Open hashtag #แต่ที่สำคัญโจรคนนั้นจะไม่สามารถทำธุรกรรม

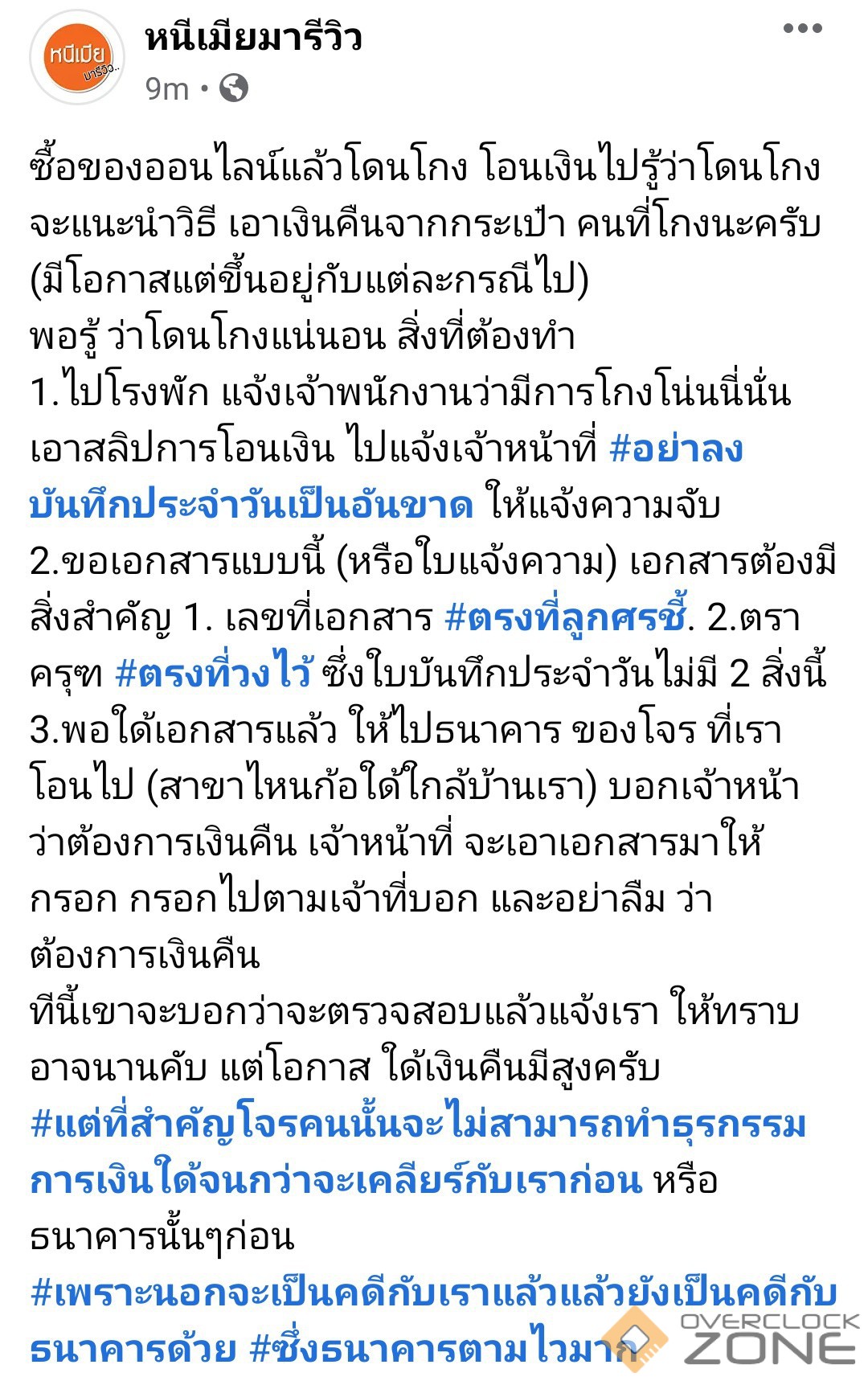418,1124
